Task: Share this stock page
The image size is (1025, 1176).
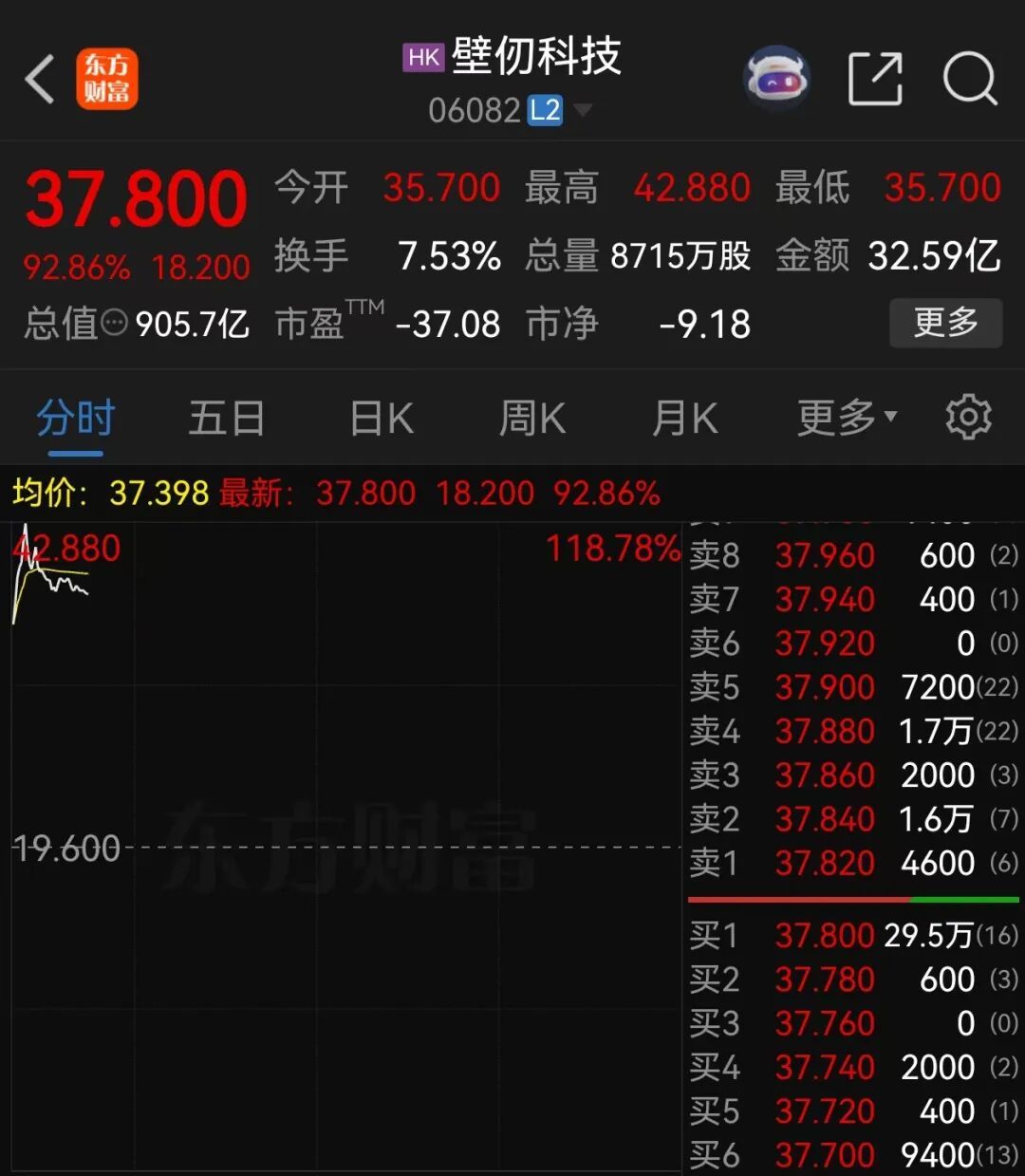Action: 874,79
